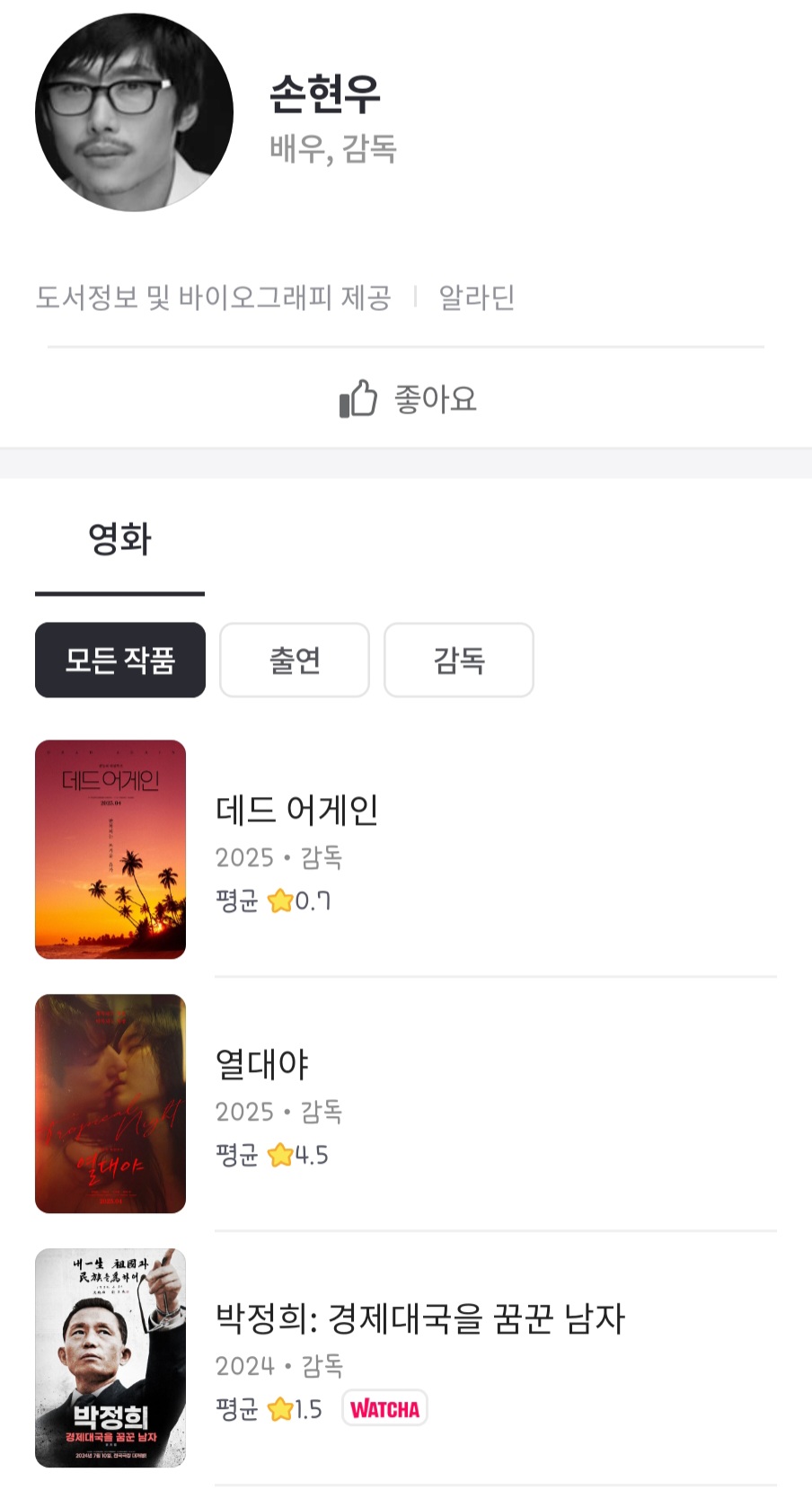Select the 모든 작품 filter chip

(x=120, y=660)
